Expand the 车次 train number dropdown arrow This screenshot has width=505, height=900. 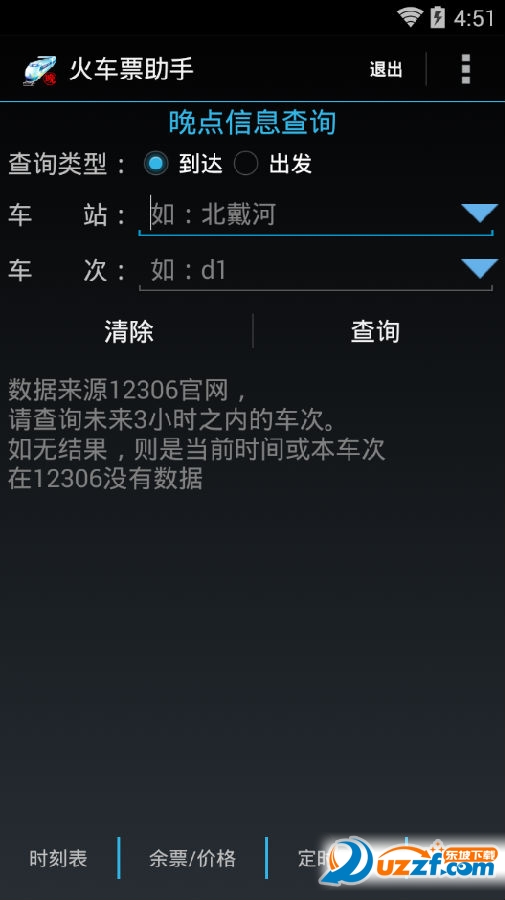point(480,268)
